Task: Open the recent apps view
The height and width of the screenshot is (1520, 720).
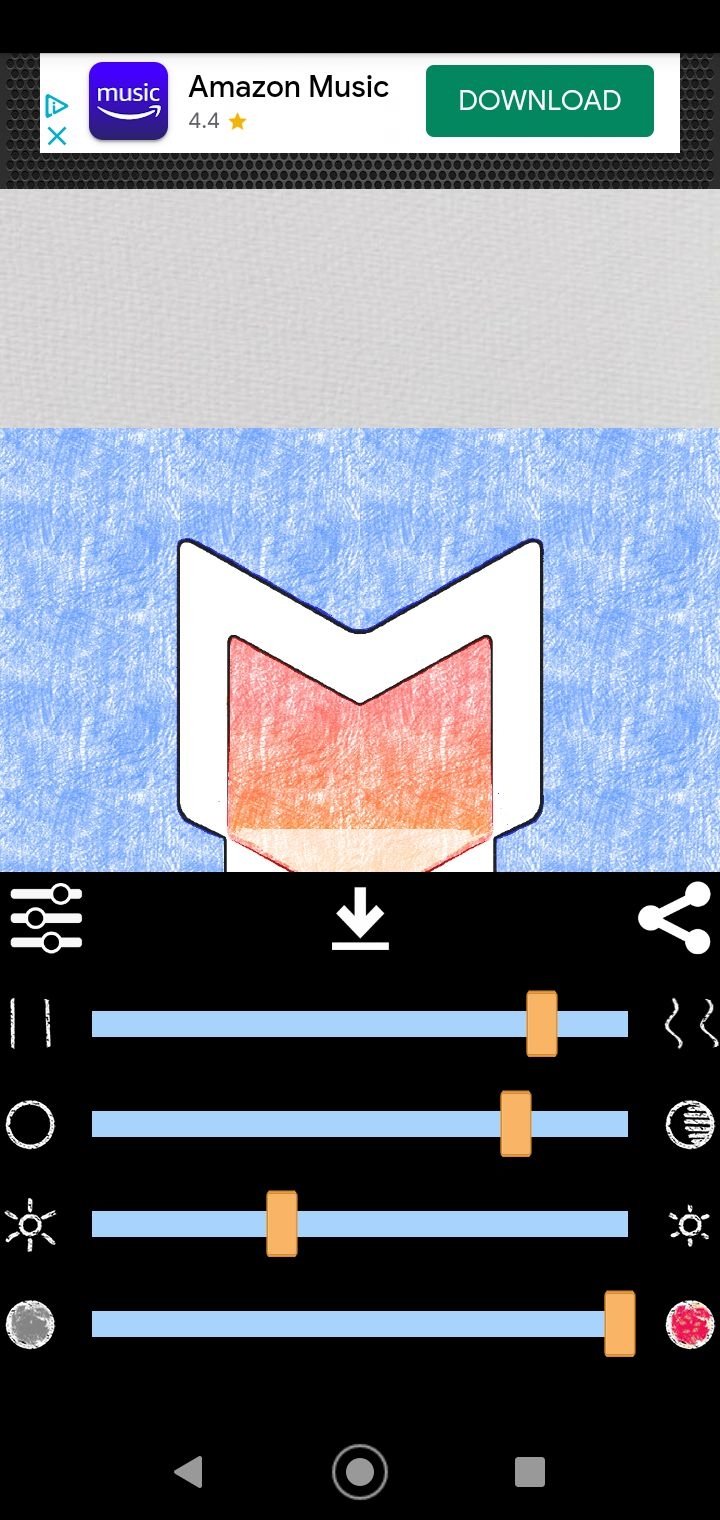Action: click(x=530, y=1472)
